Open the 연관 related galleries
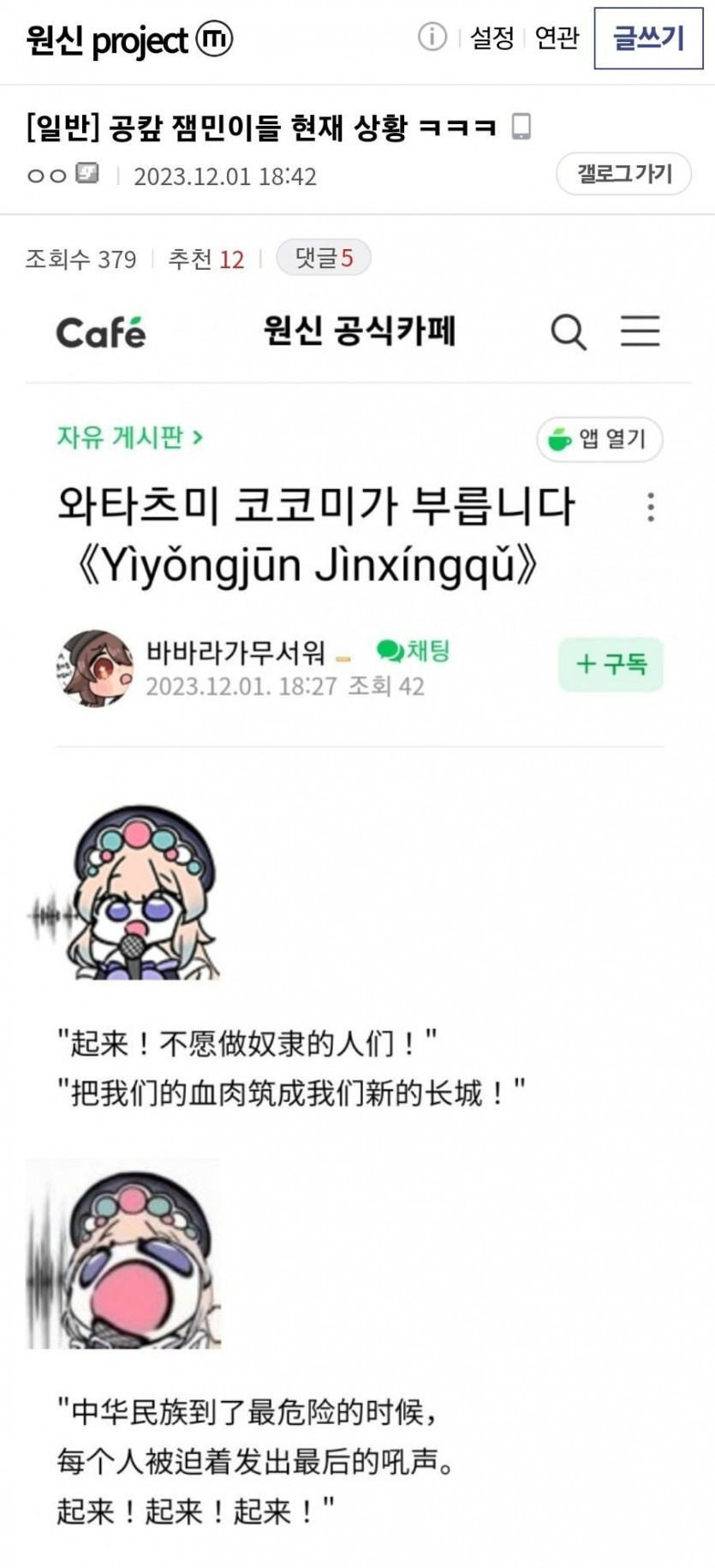Screen dimensions: 715x1568 (x=557, y=38)
